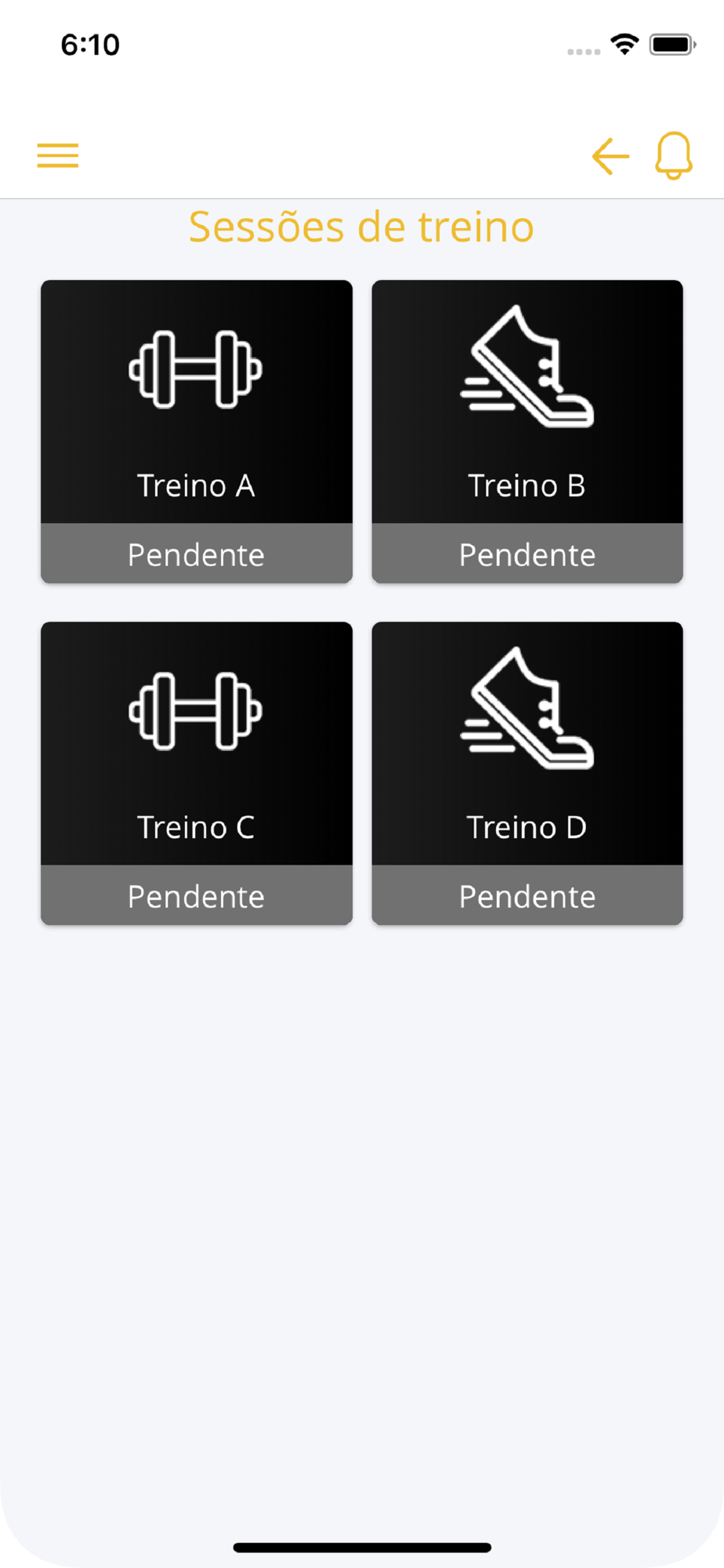The width and height of the screenshot is (724, 1568).
Task: Go back with the yellow arrow
Action: click(610, 156)
